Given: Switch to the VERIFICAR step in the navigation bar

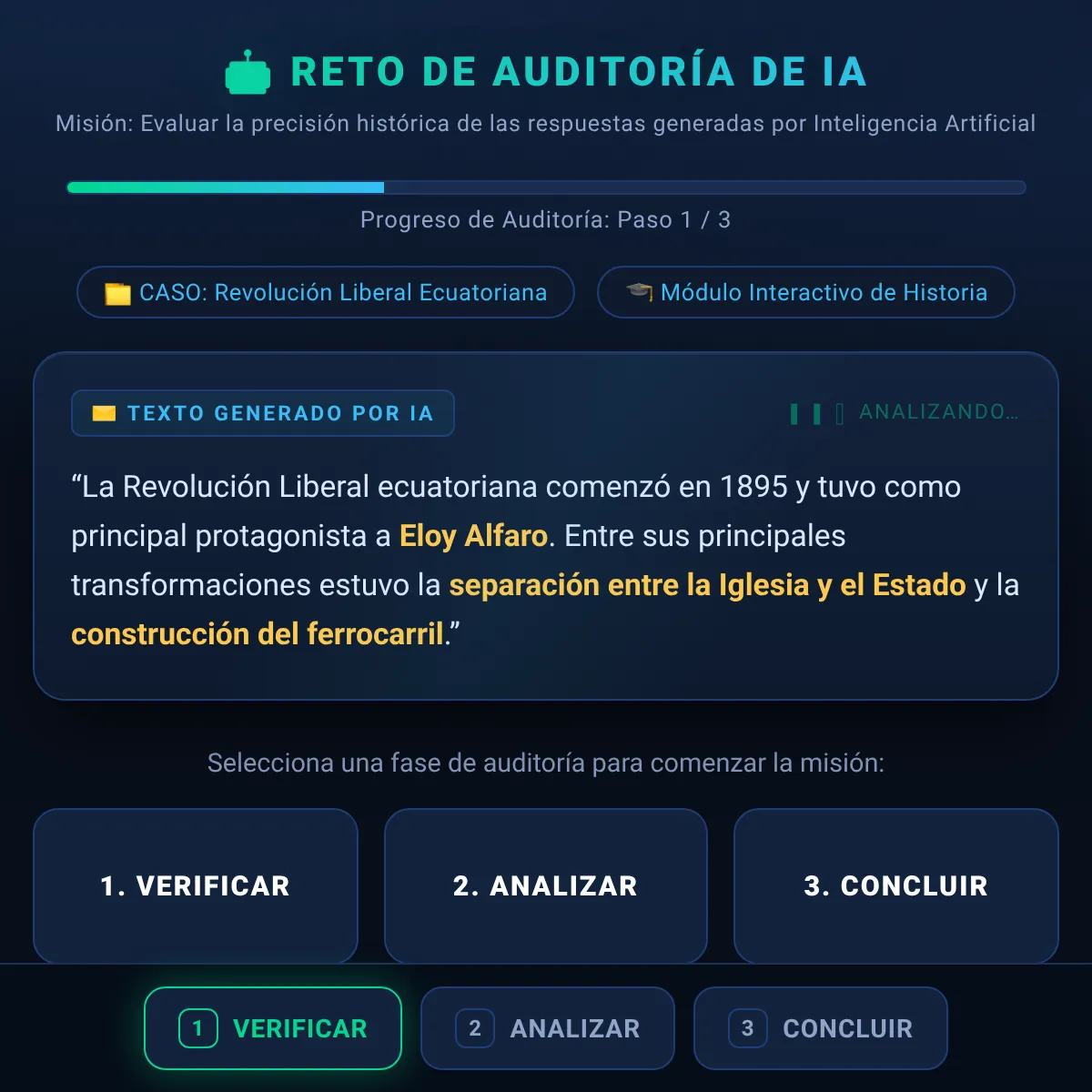Looking at the screenshot, I should coord(273,1028).
